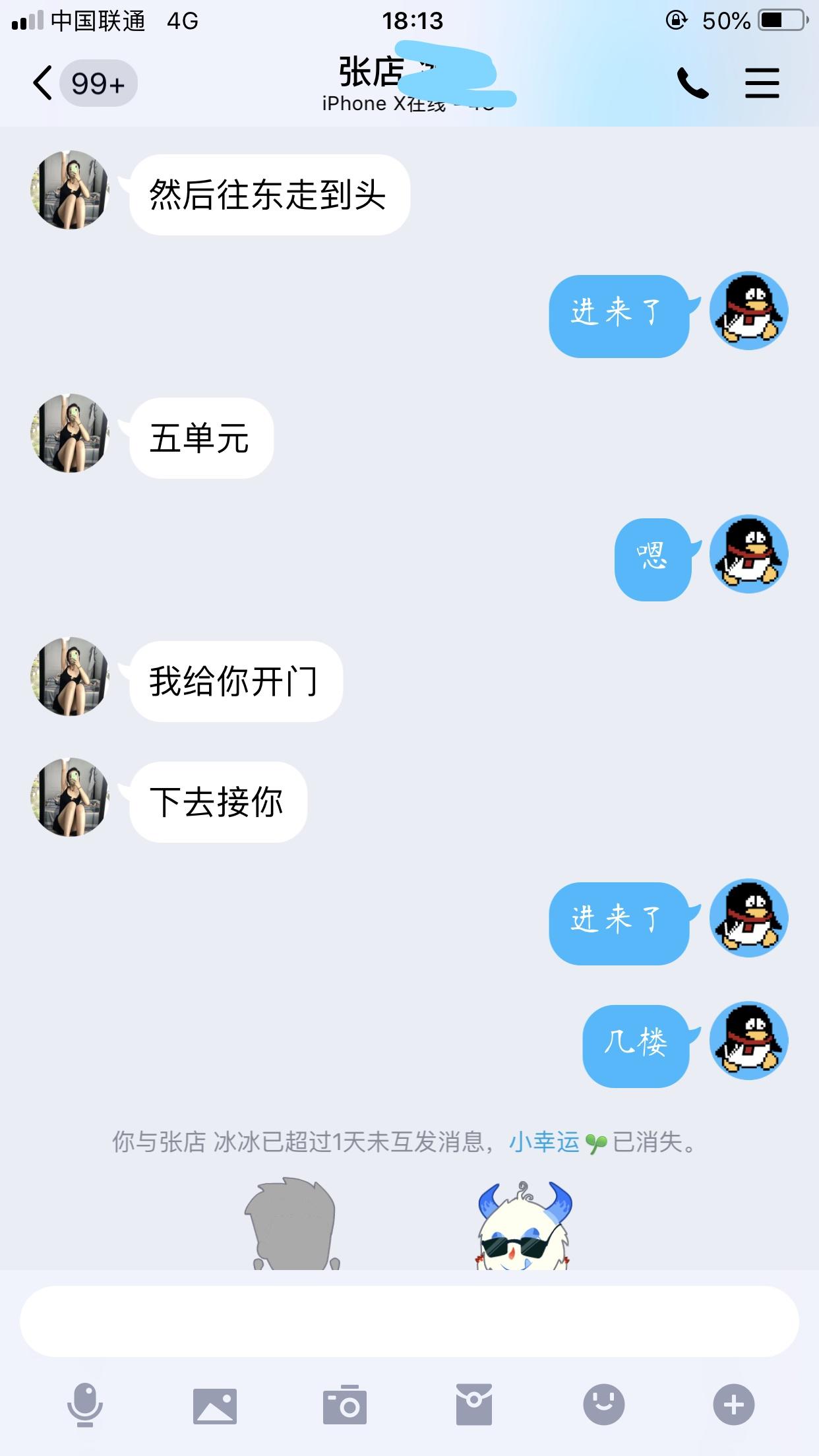Image resolution: width=819 pixels, height=1456 pixels.
Task: Record a voice message with the microphone
Action: [x=85, y=1405]
